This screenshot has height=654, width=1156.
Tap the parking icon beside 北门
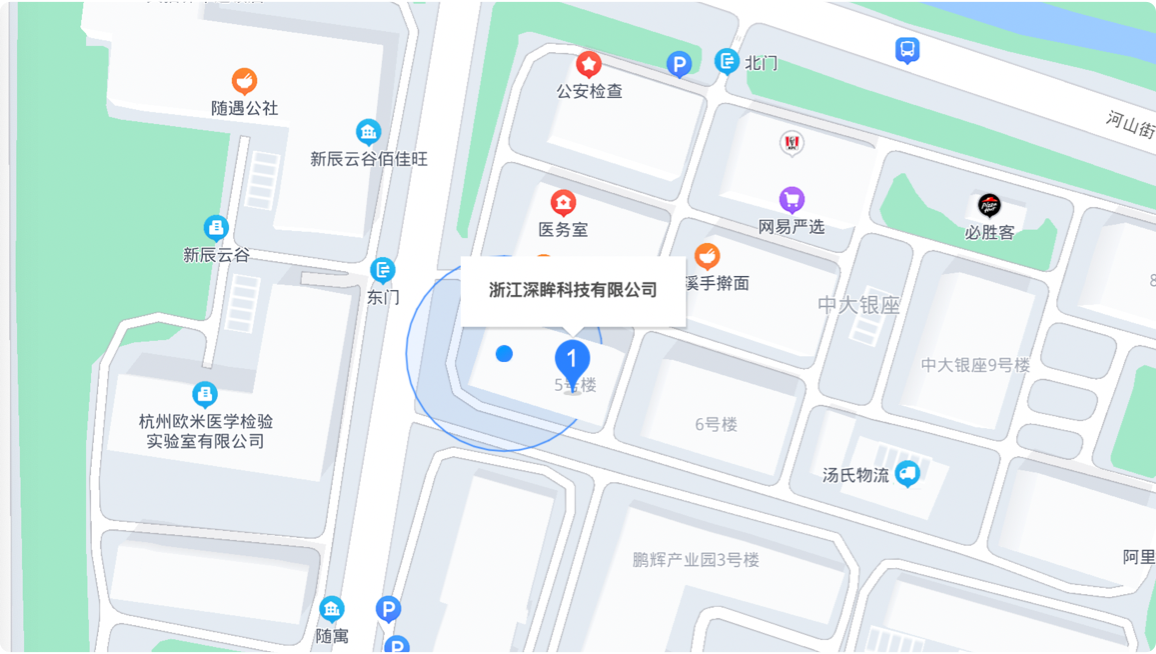[x=679, y=66]
